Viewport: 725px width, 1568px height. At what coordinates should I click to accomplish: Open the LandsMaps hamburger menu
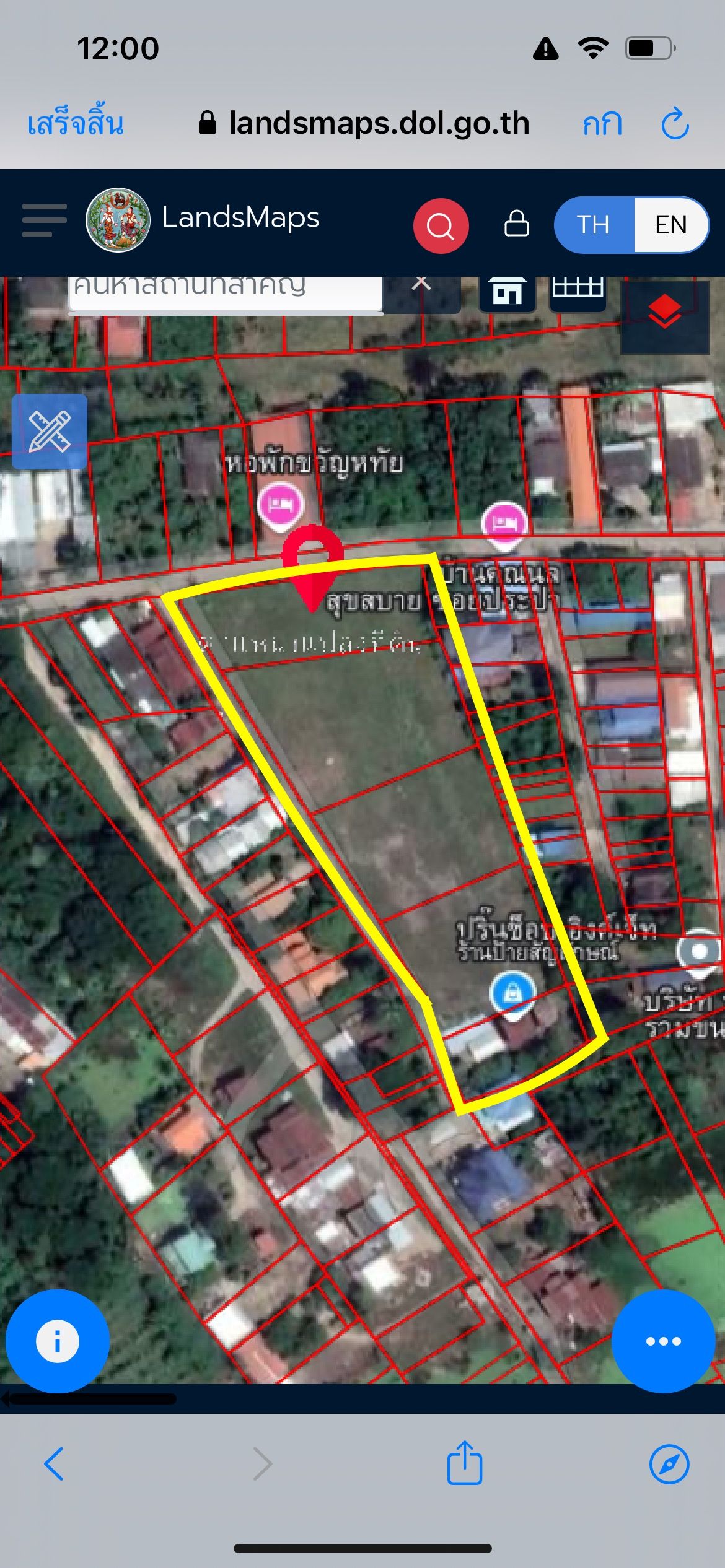point(44,220)
